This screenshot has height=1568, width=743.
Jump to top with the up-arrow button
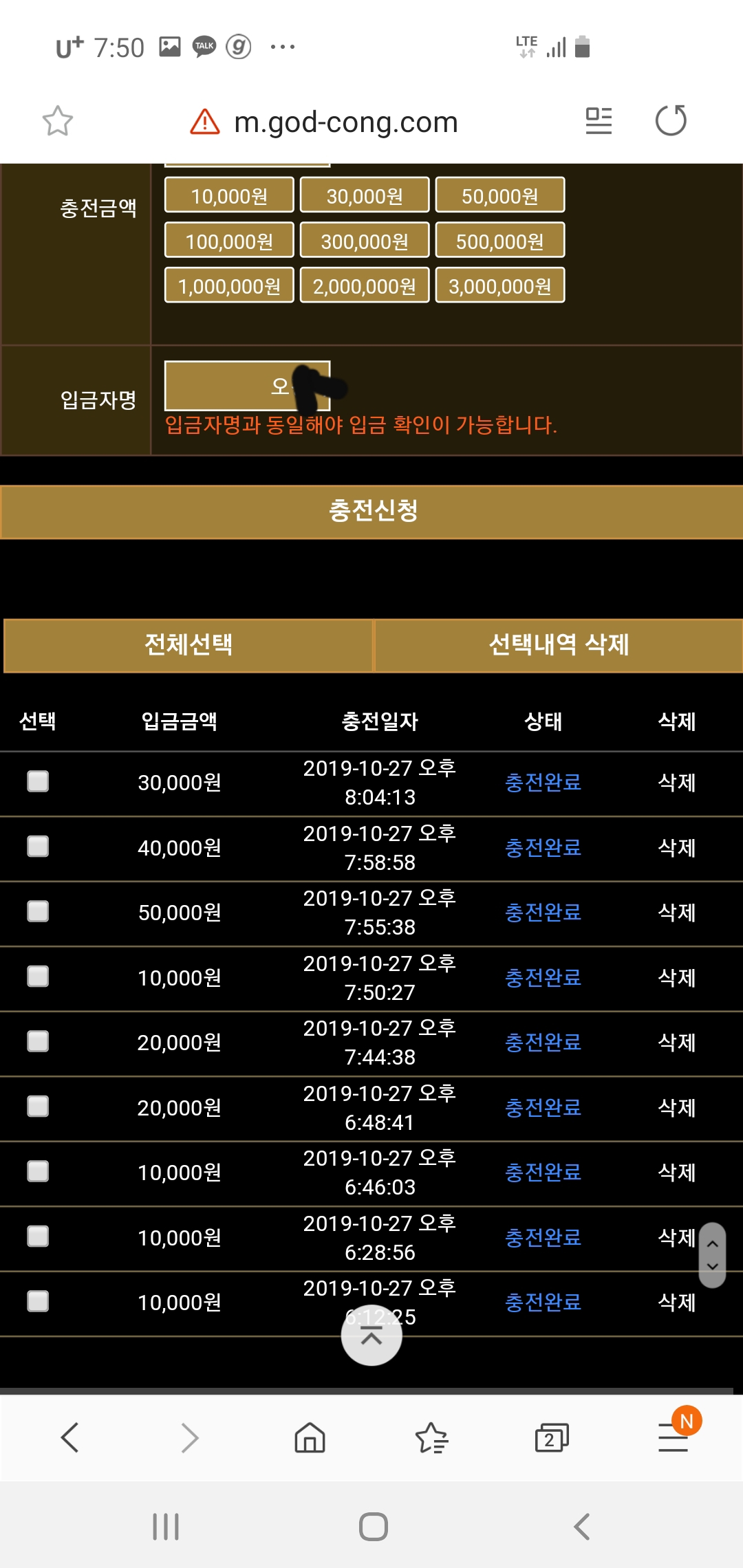(371, 1336)
